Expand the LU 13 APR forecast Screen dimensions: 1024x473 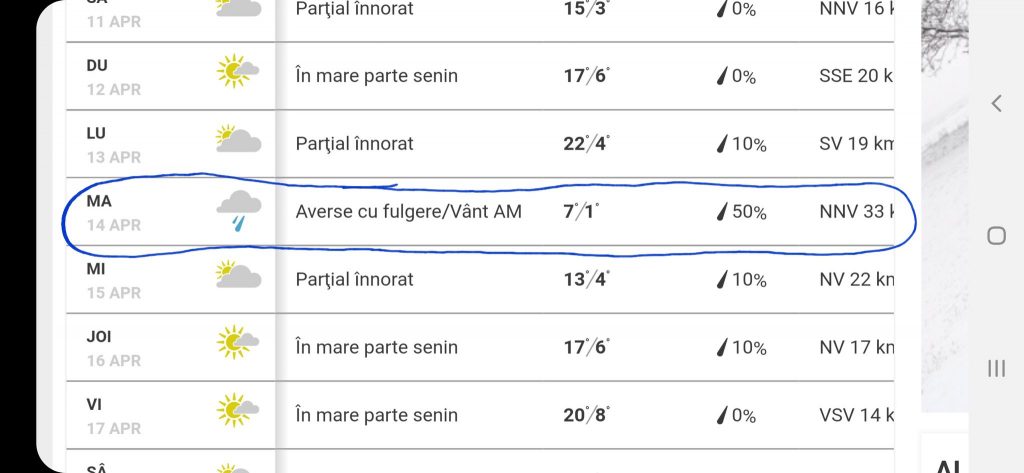[480, 144]
